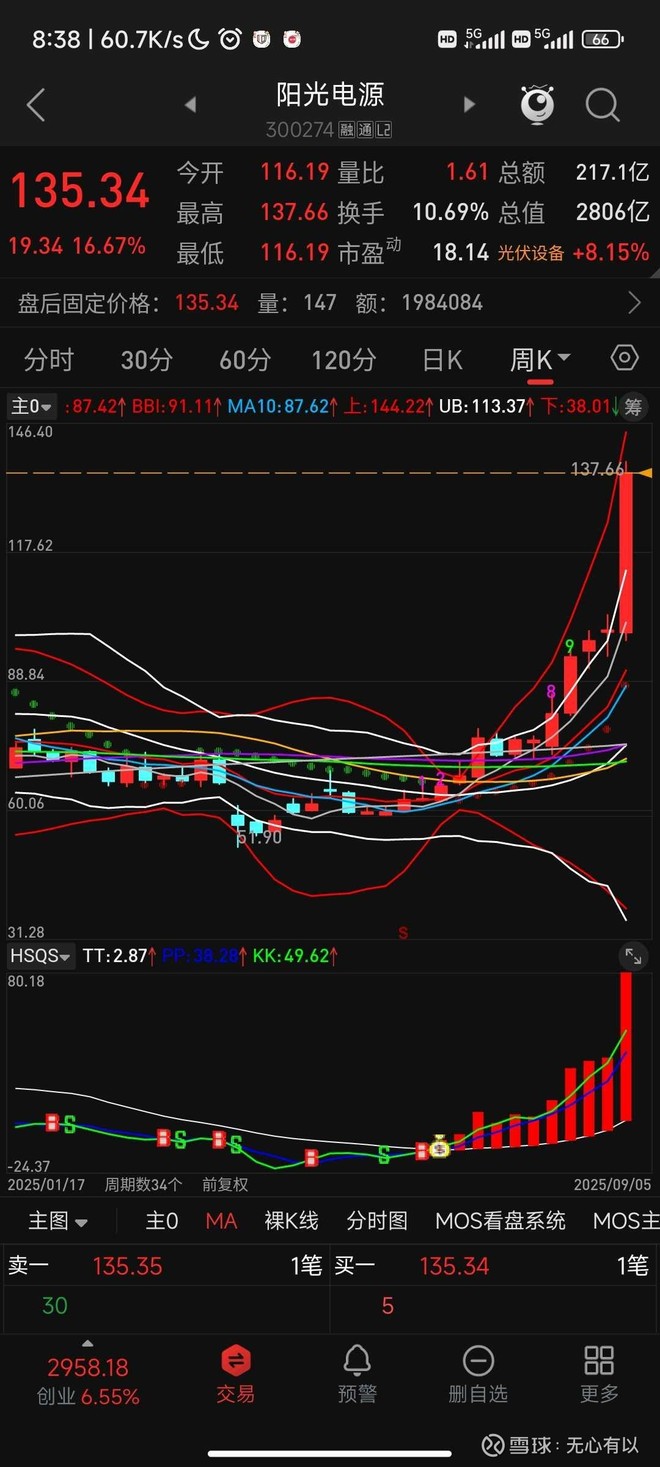660x1467 pixels.
Task: Open chart settings hexagon icon
Action: click(x=624, y=358)
